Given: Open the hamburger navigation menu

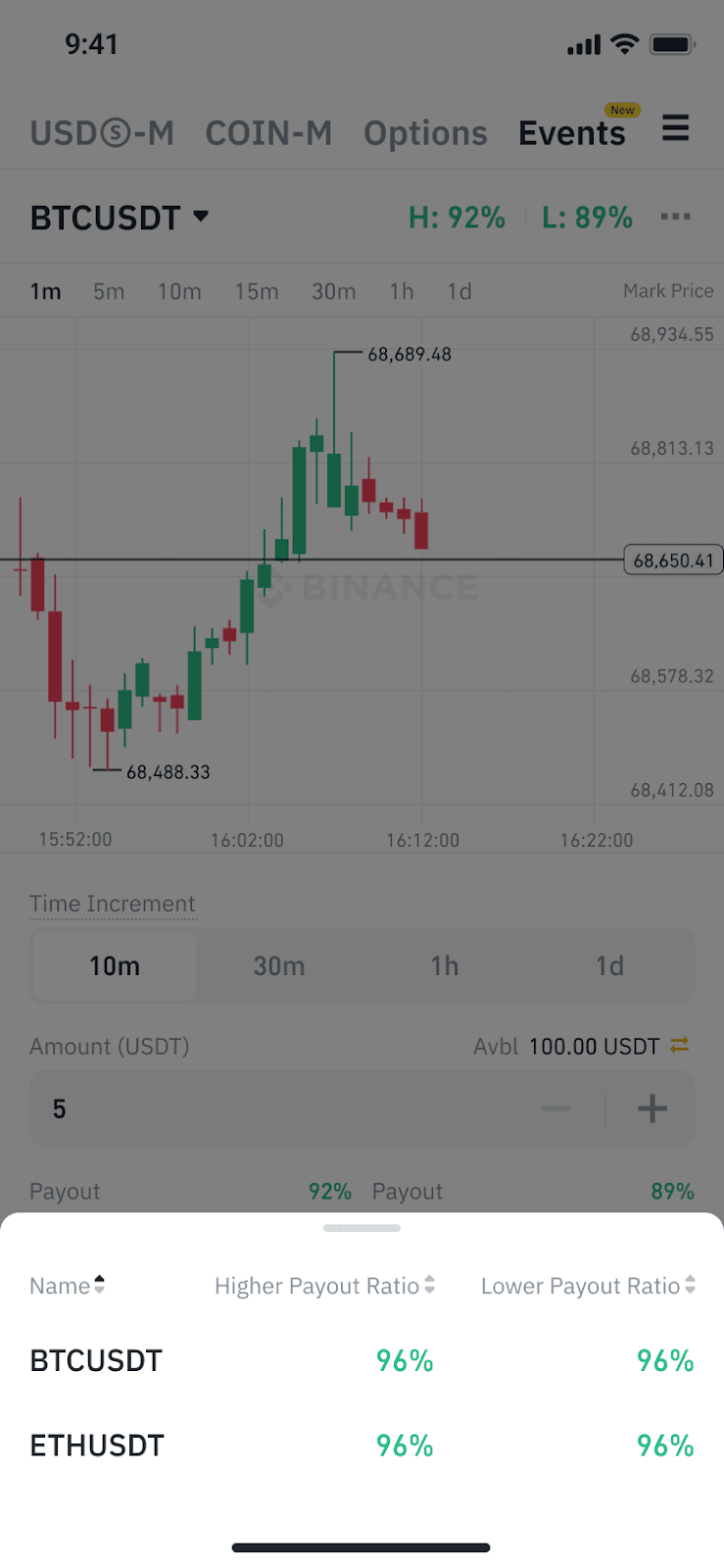Looking at the screenshot, I should [x=675, y=128].
